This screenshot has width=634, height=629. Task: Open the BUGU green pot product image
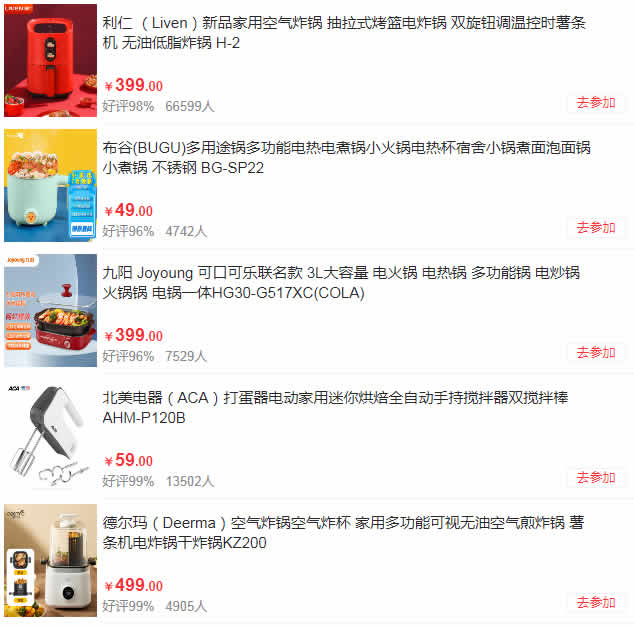51,186
